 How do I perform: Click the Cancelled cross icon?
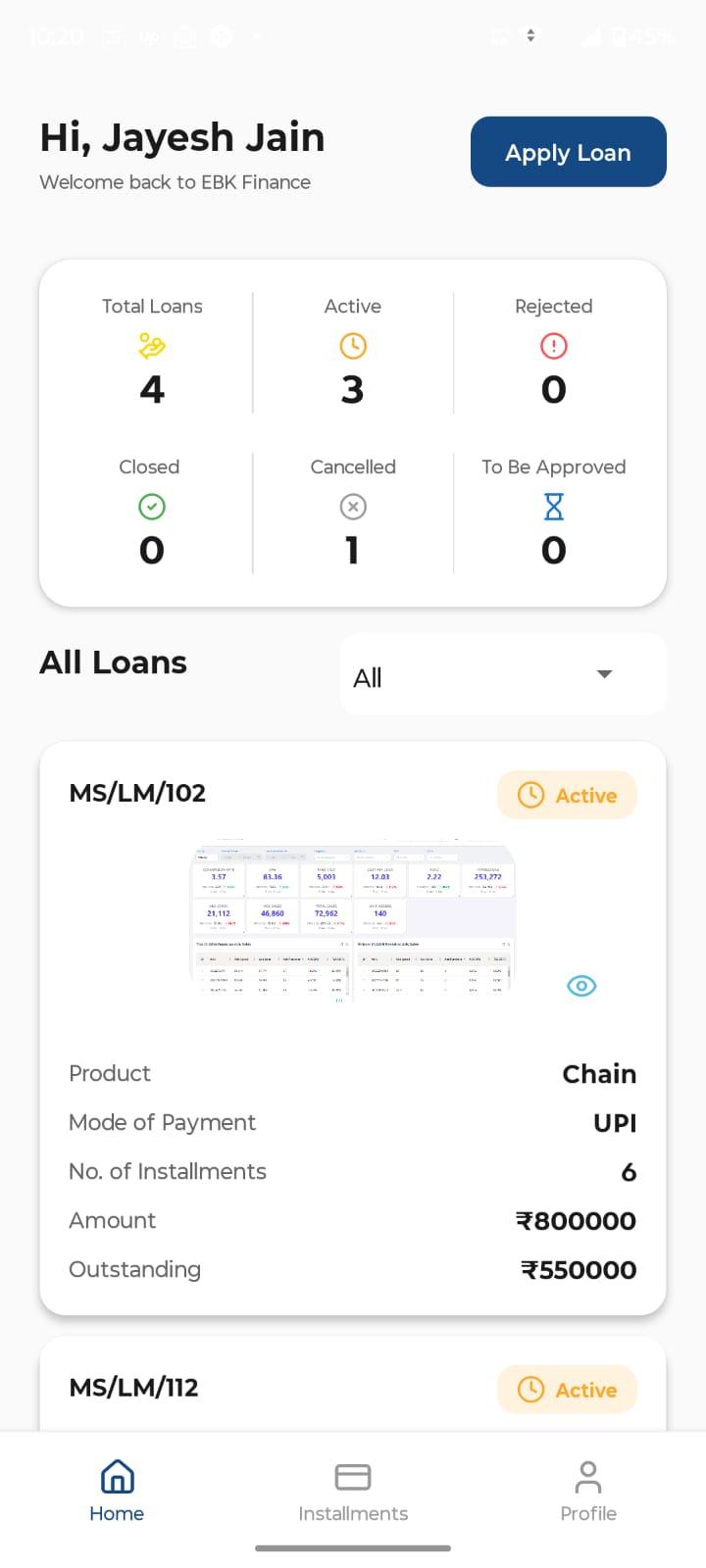[x=352, y=507]
